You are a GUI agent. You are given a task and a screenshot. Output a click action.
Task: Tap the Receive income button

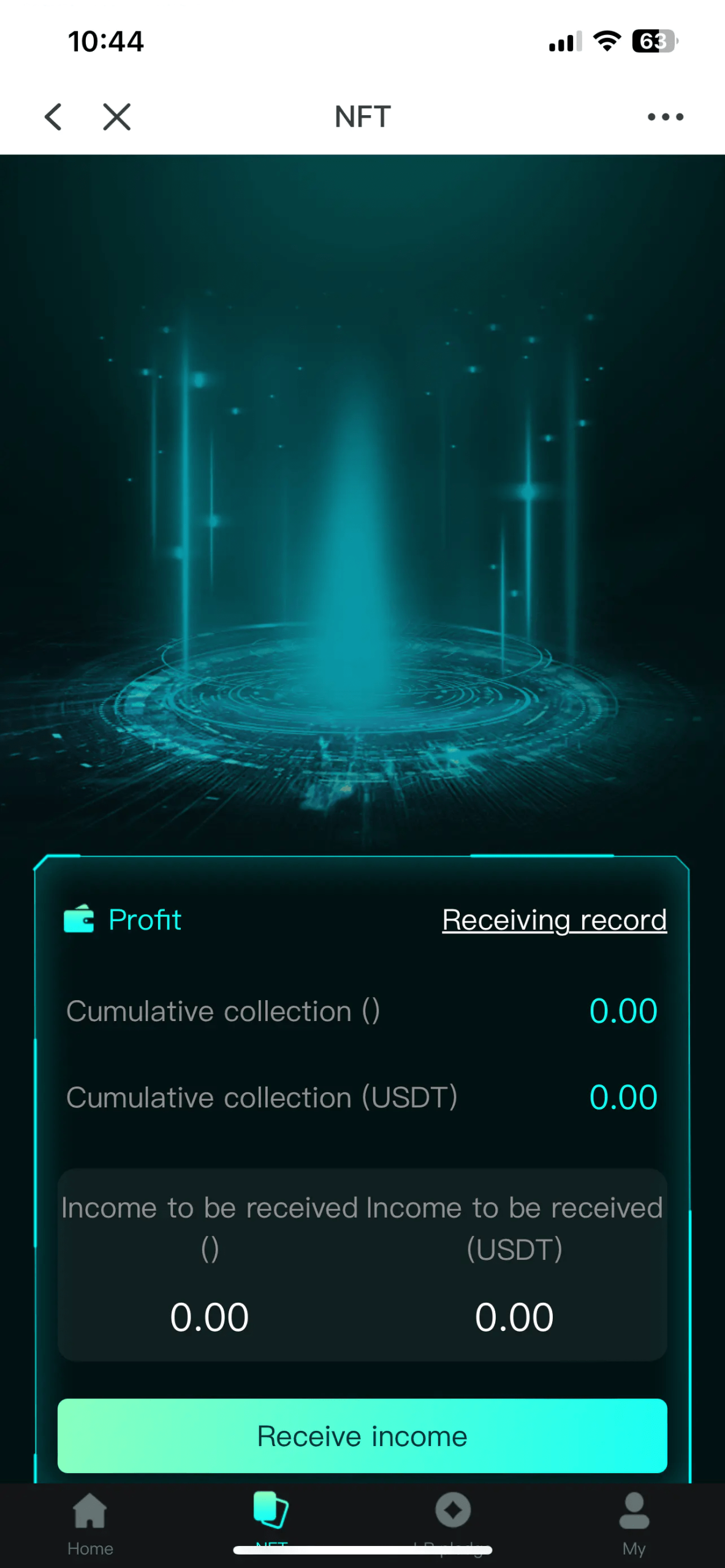[x=362, y=1436]
